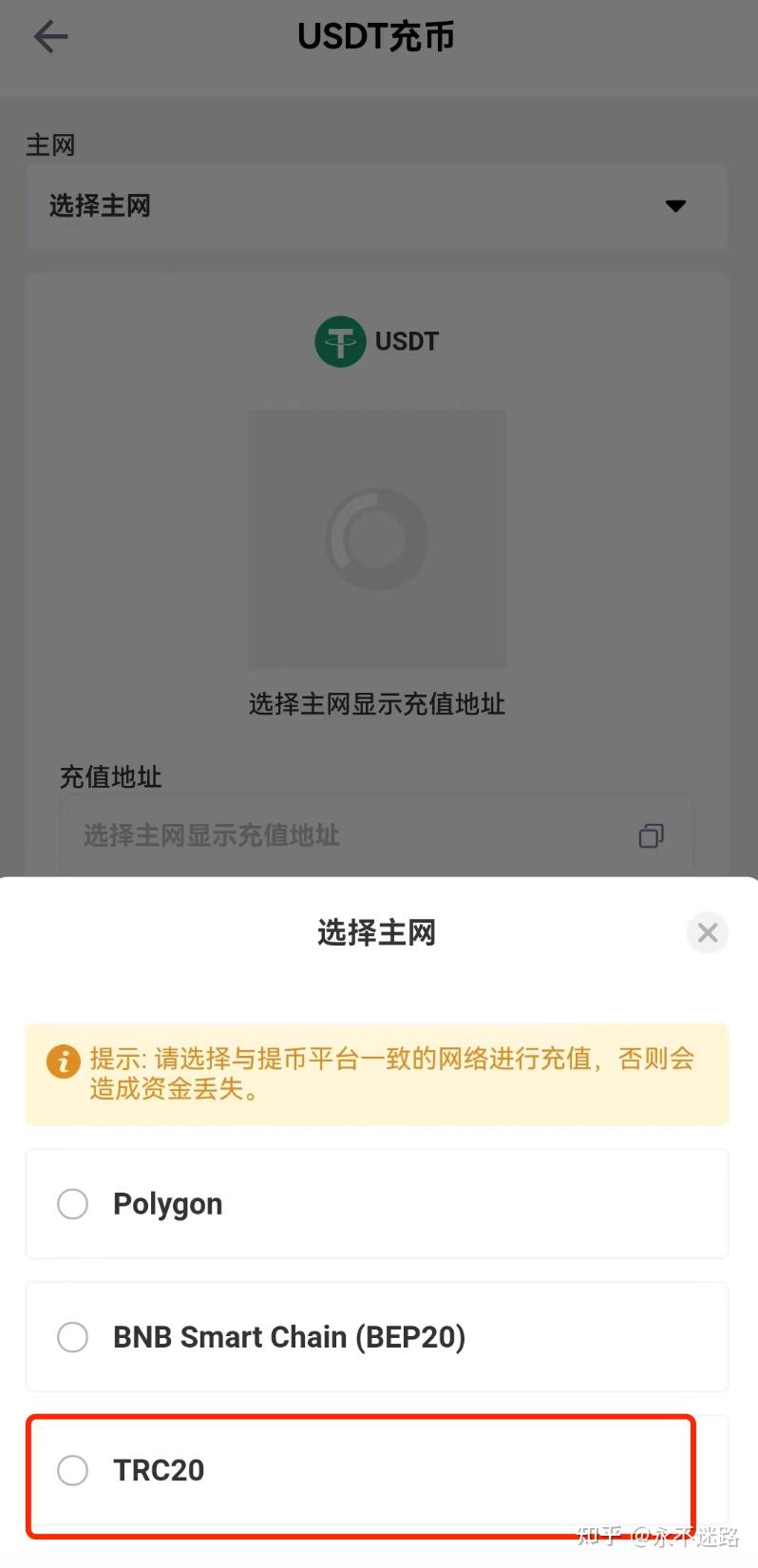Click the 充值地址 address input field
The height and width of the screenshot is (1568, 758).
pos(332,835)
